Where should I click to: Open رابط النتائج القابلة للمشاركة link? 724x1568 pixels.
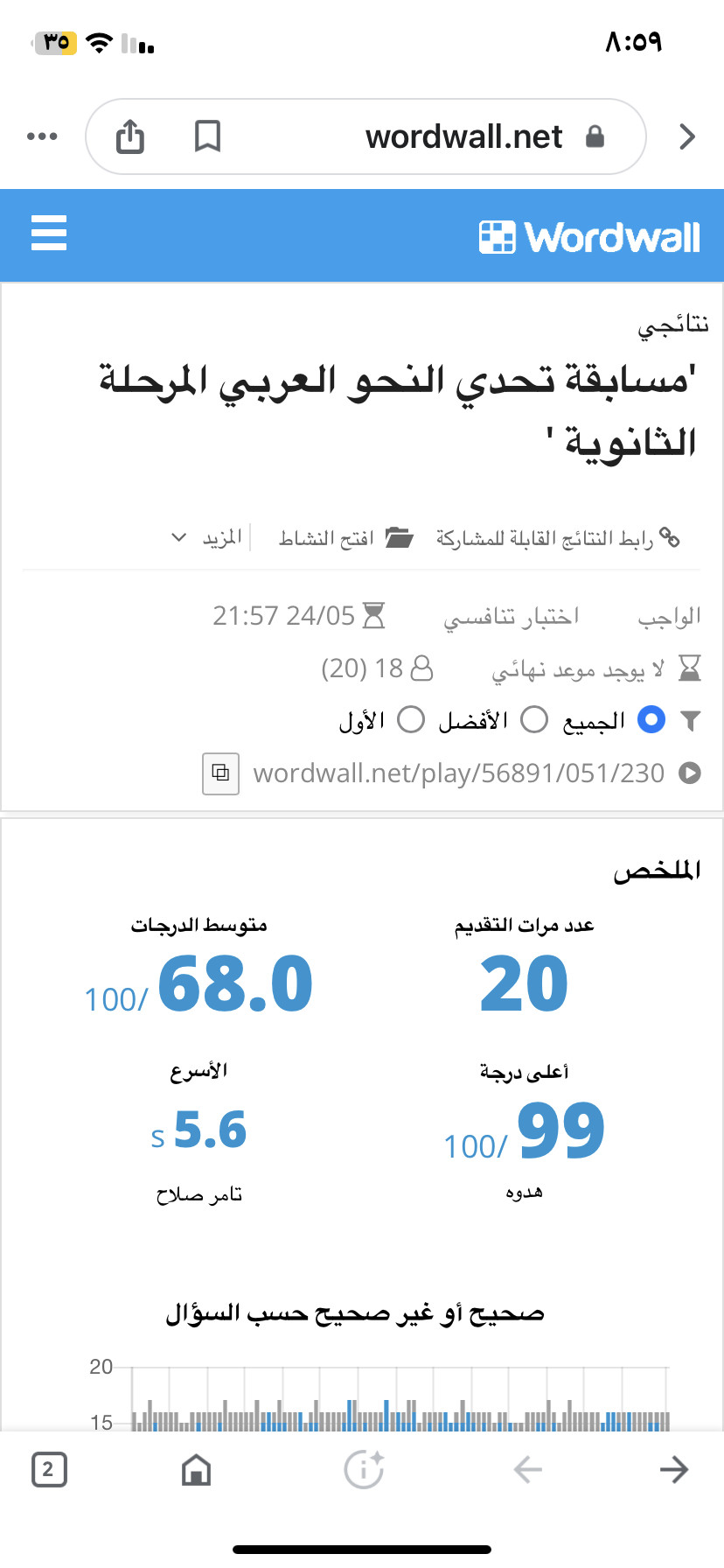click(558, 538)
